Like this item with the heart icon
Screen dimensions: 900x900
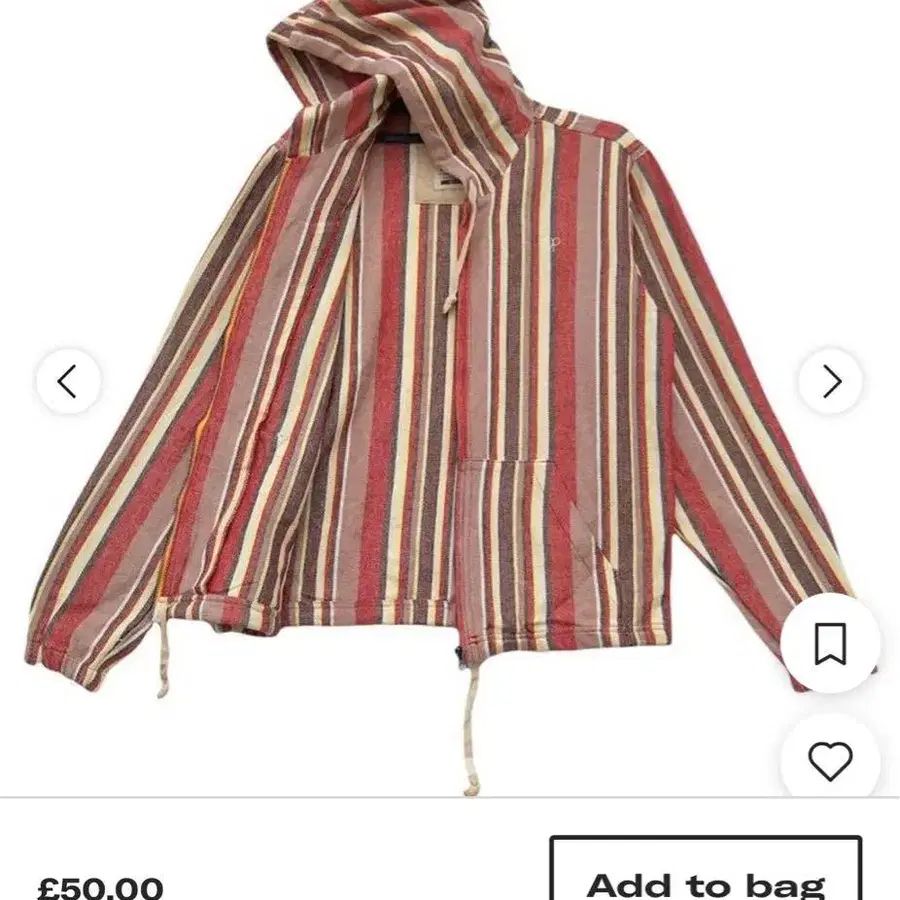pos(830,763)
